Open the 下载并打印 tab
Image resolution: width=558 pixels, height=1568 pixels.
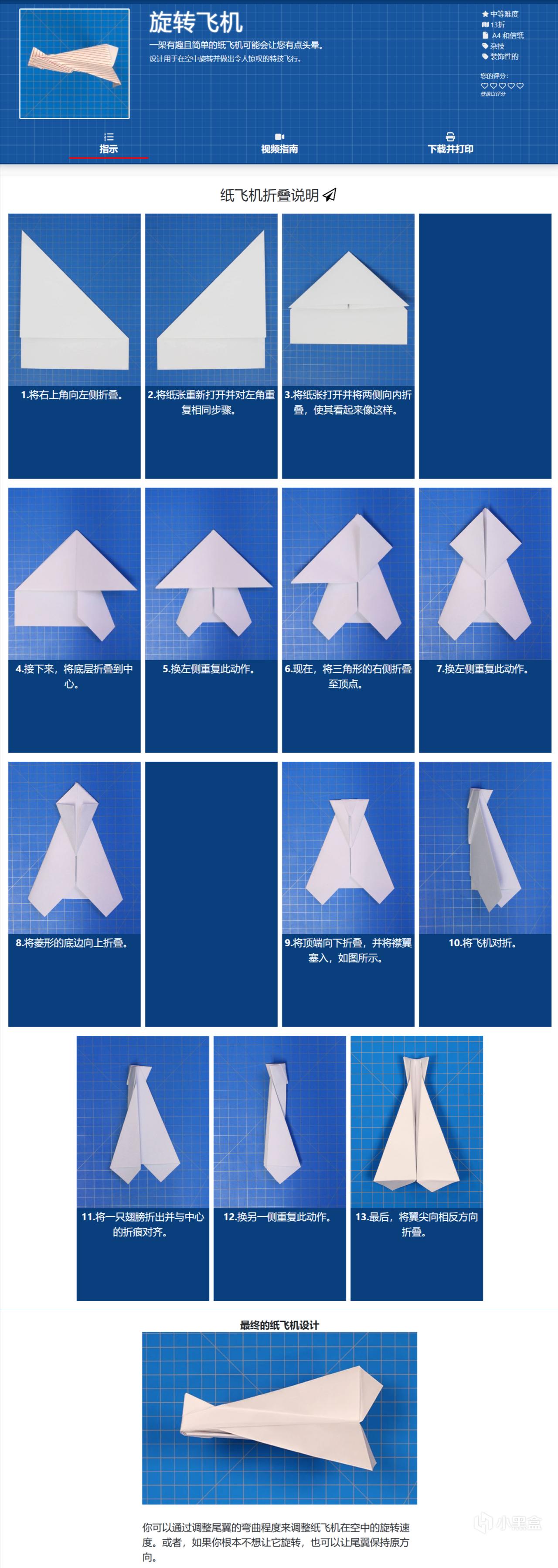450,144
